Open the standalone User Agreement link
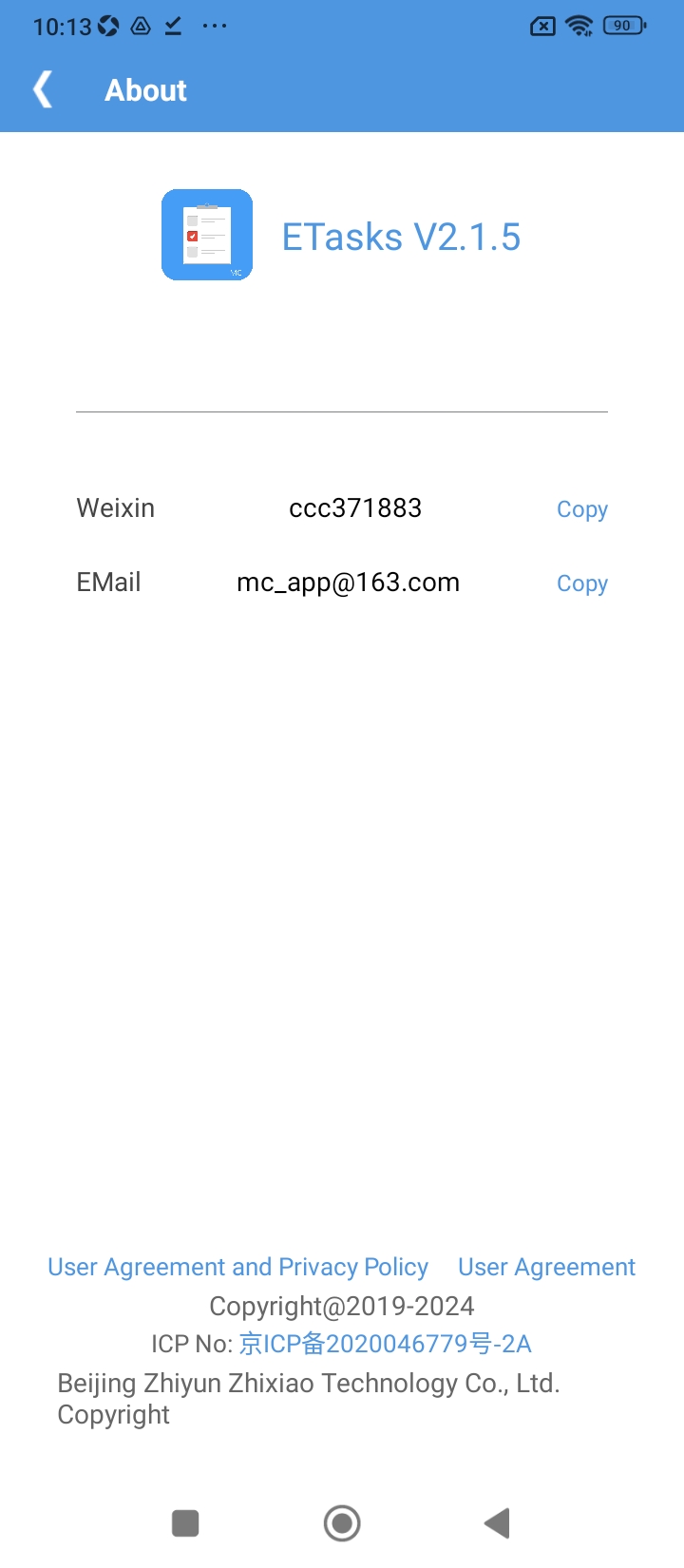This screenshot has height=1568, width=684. click(546, 1267)
